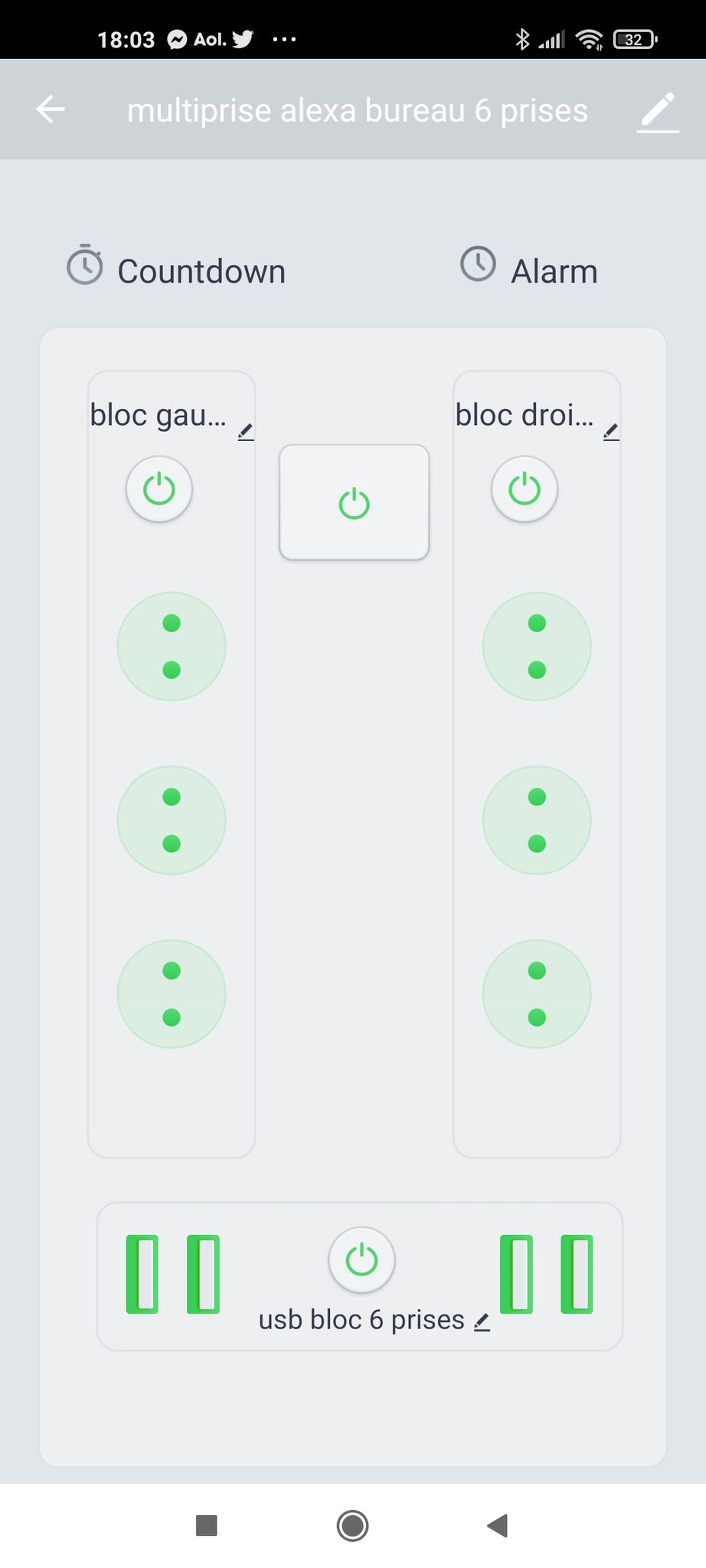Toggle power for bloc droi... group
The width and height of the screenshot is (706, 1568).
click(525, 489)
